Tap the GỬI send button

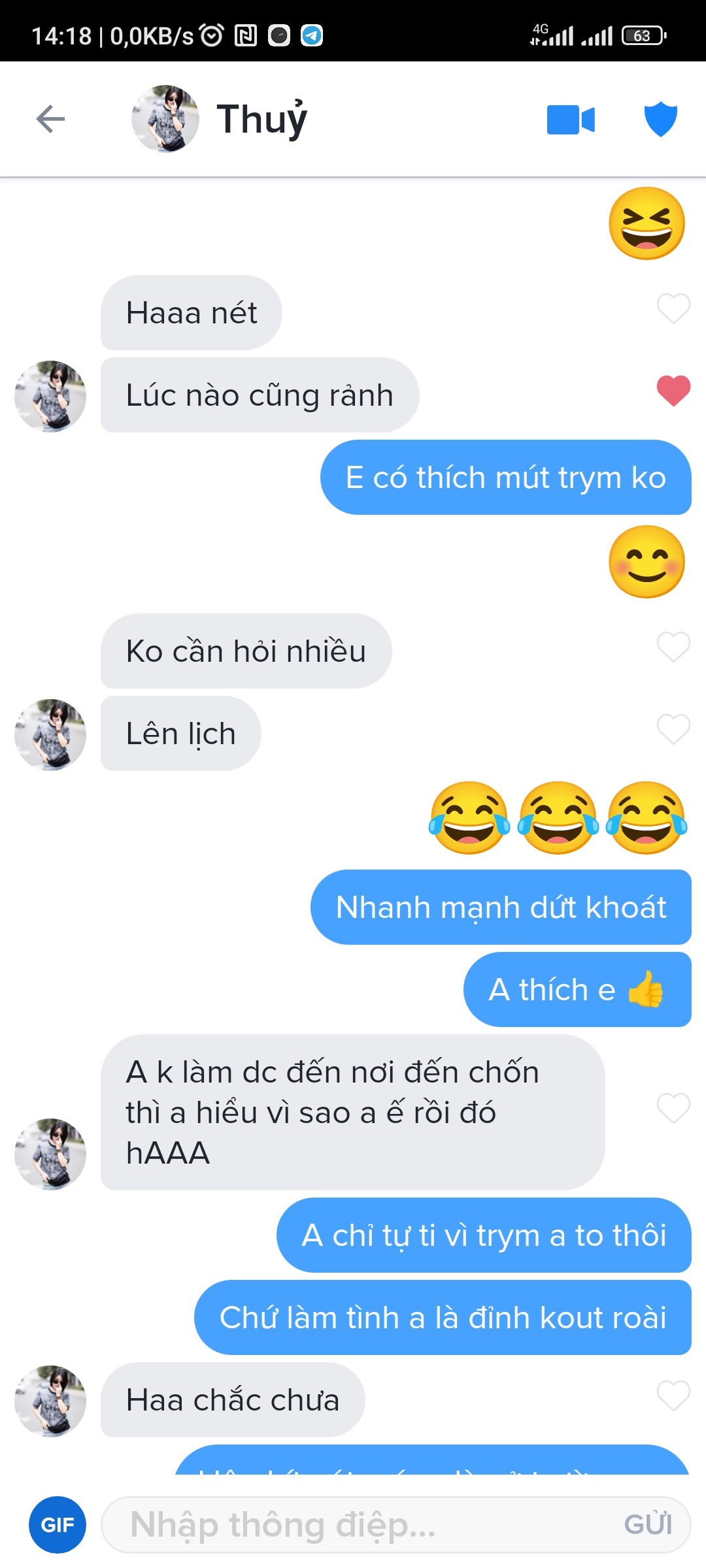647,1524
